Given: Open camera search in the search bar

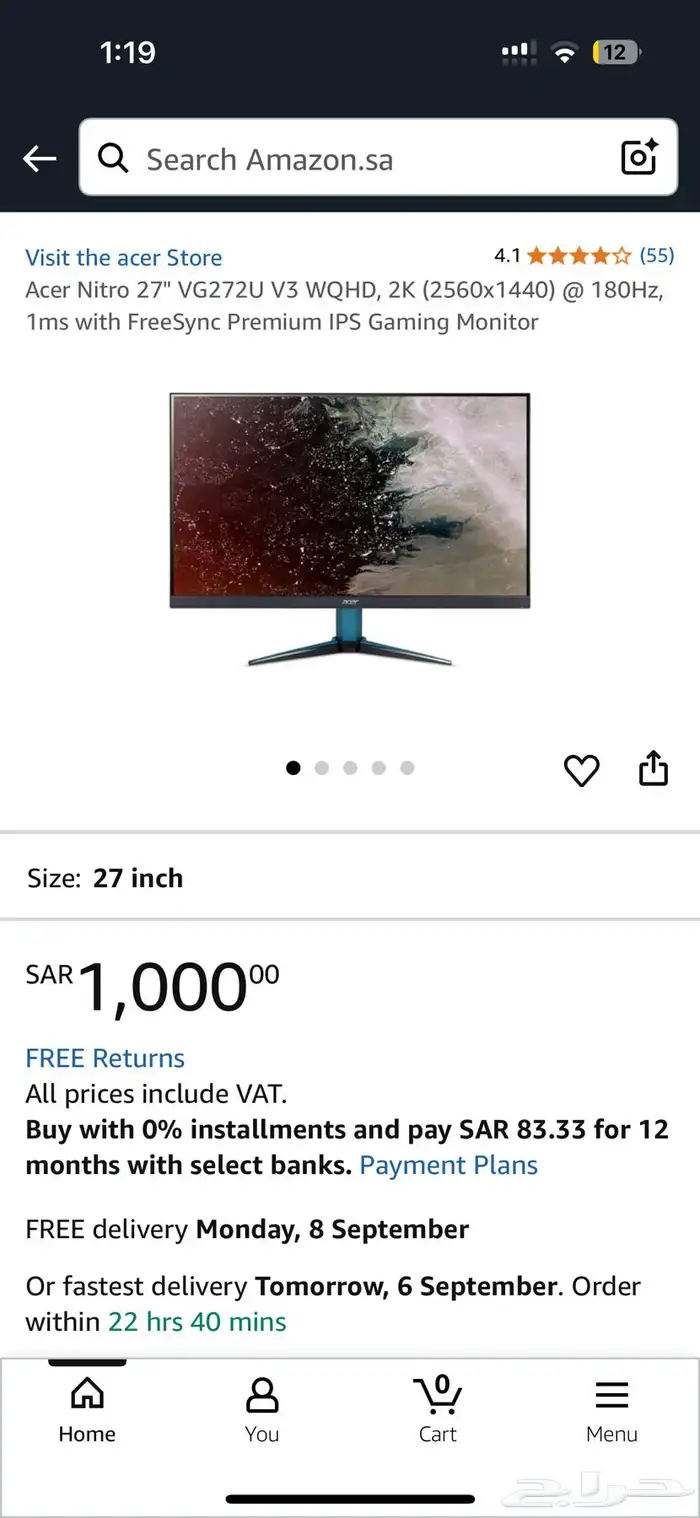Looking at the screenshot, I should pyautogui.click(x=639, y=158).
